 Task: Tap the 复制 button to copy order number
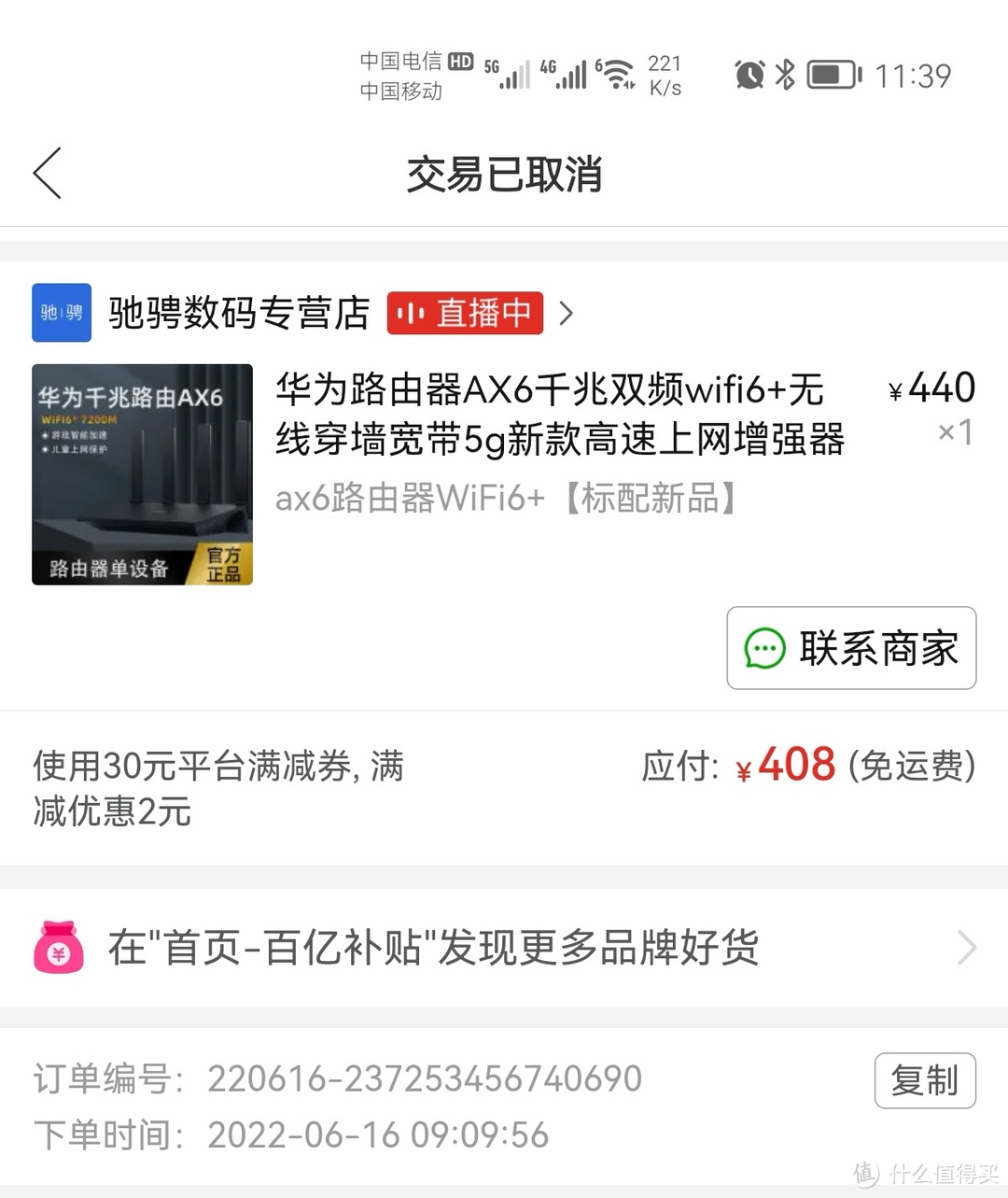(925, 1080)
